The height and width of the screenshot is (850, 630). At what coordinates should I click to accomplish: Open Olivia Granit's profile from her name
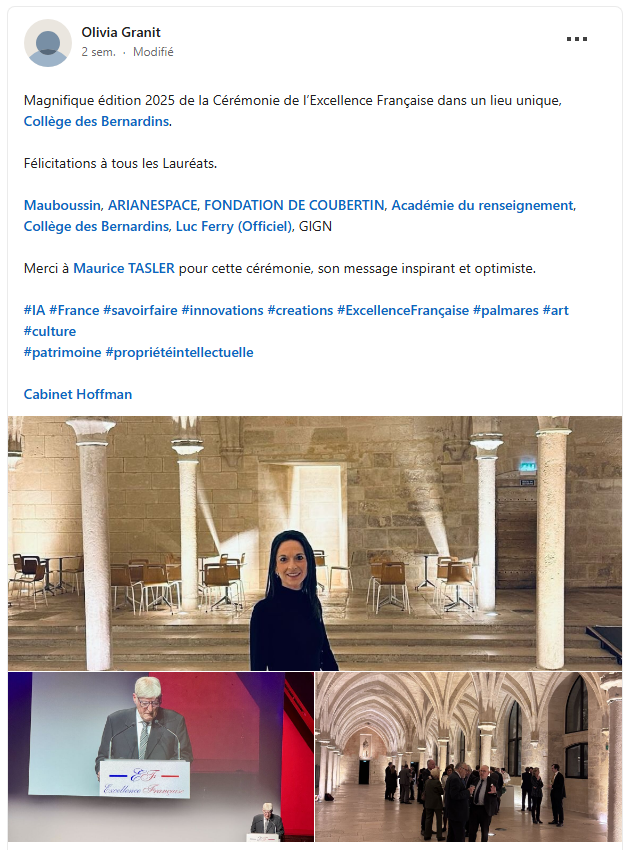click(x=121, y=33)
